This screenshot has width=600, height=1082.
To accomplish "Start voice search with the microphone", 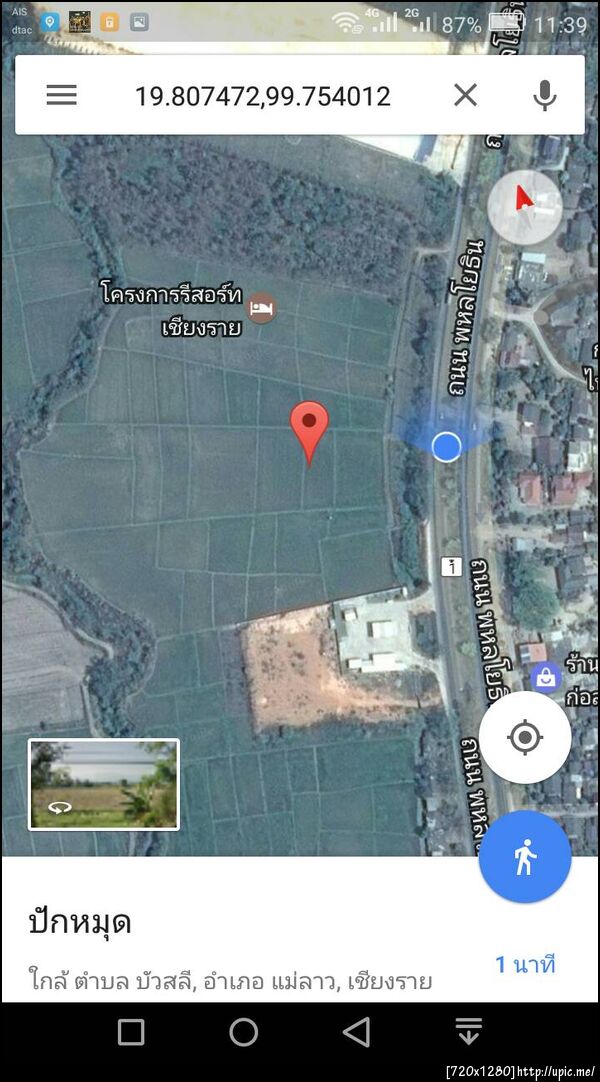I will click(x=544, y=95).
